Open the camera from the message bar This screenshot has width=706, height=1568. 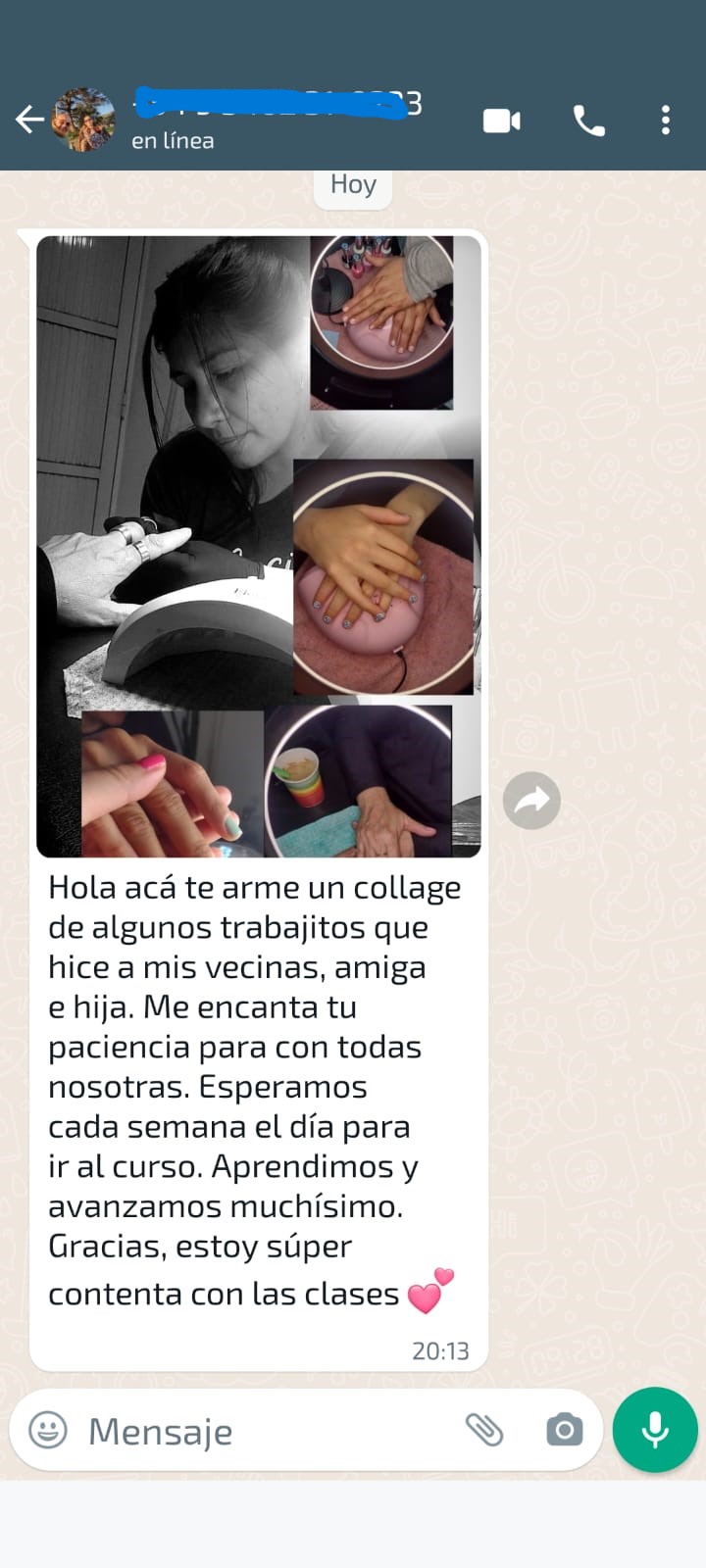pyautogui.click(x=564, y=1430)
